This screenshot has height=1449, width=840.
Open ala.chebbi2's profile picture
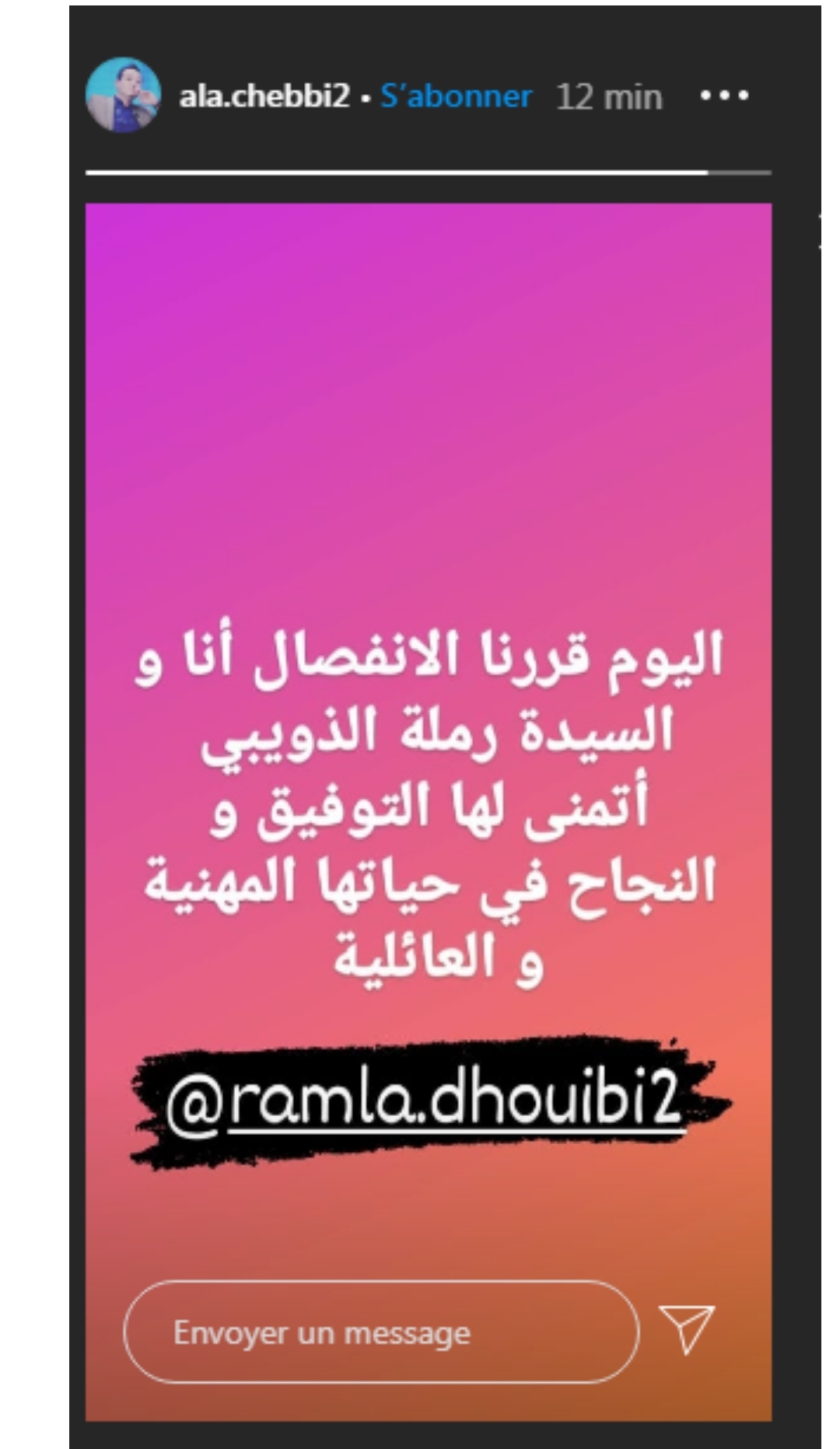[123, 96]
